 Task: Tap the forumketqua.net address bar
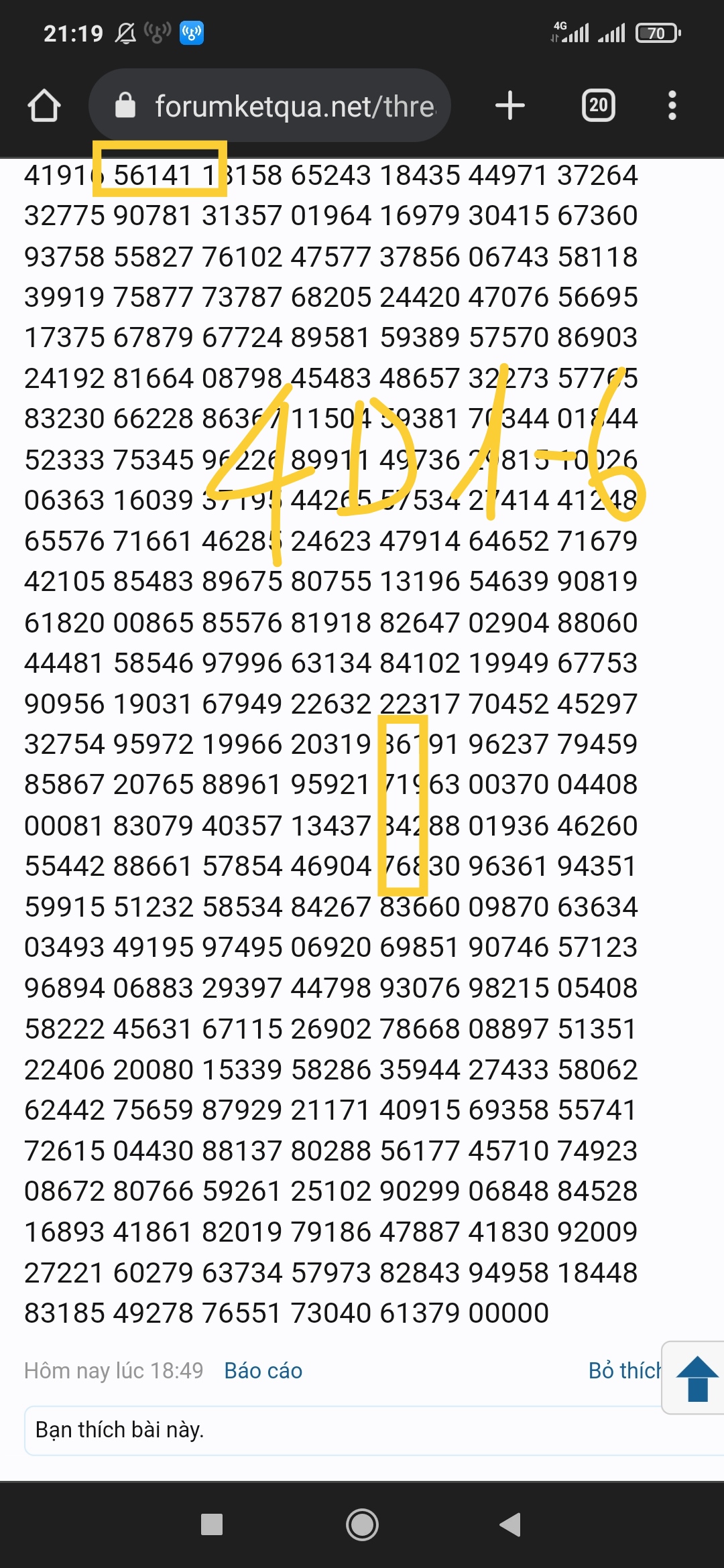click(x=269, y=105)
